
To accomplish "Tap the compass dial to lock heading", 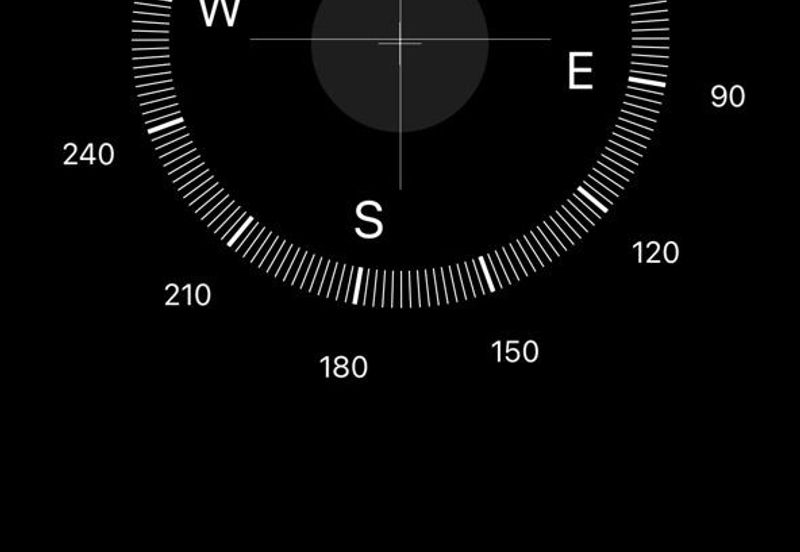I will [x=400, y=150].
